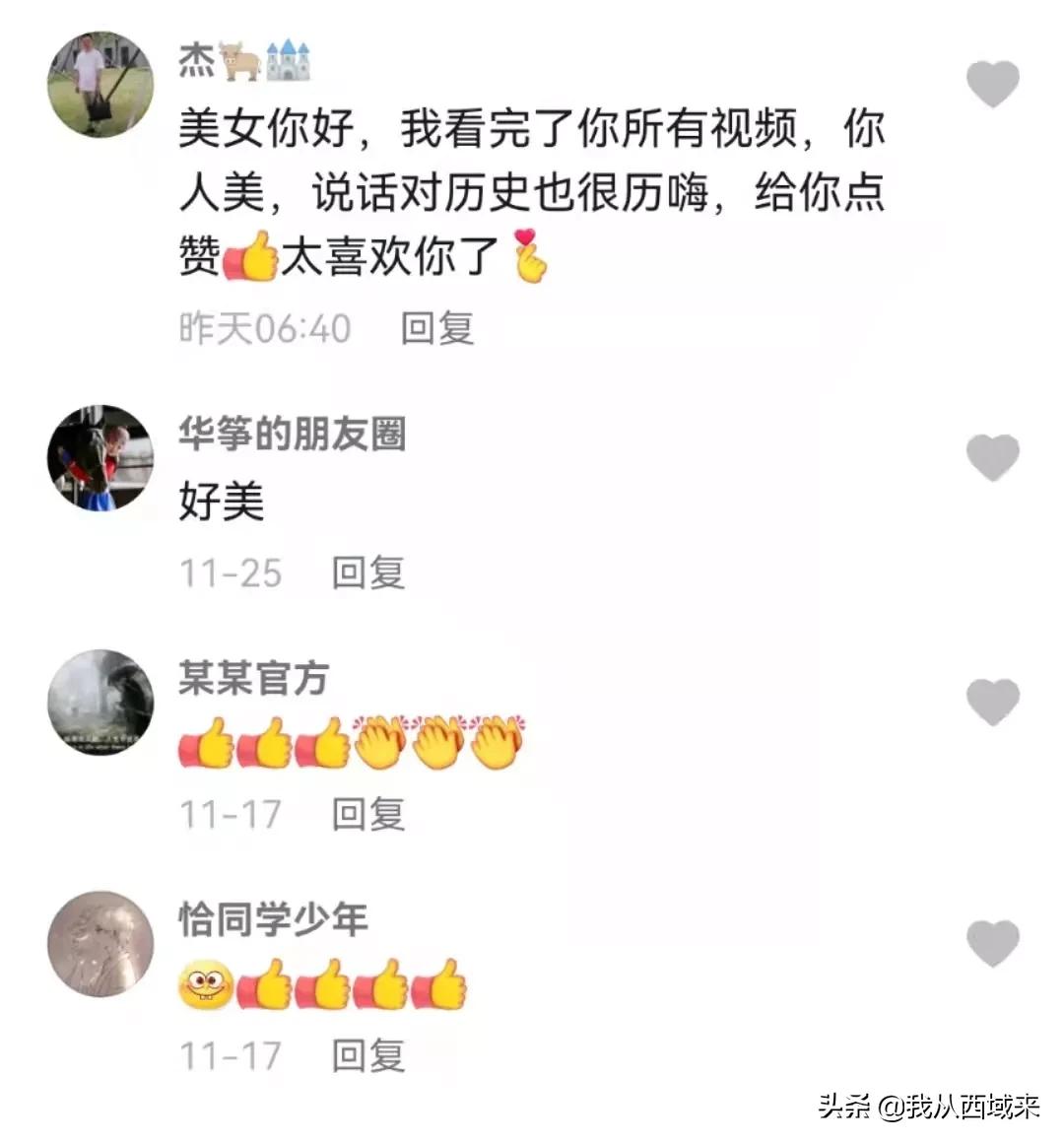The image size is (1064, 1144).
Task: Reply to 某某官方's comment
Action: point(367,814)
